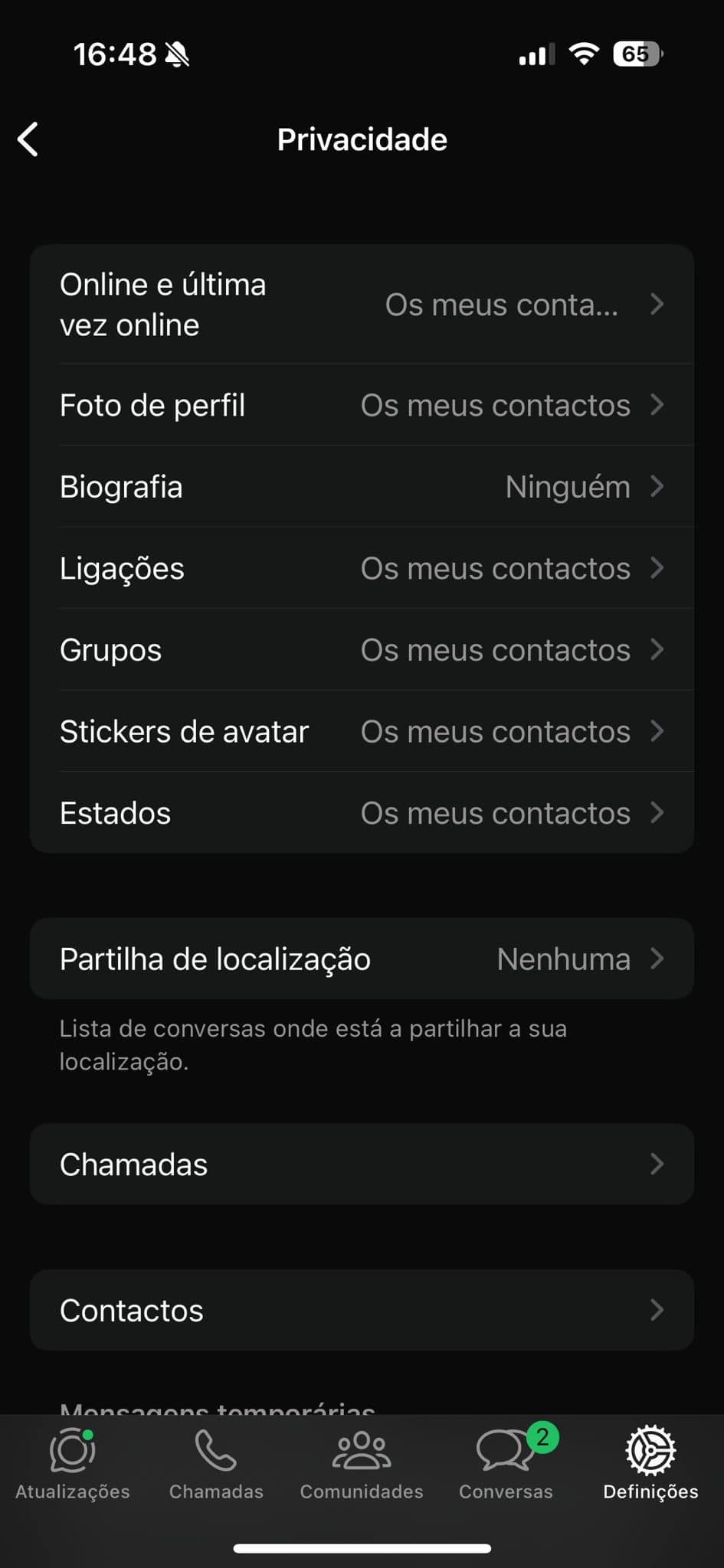Change who sees Biografia
Image resolution: width=724 pixels, height=1568 pixels.
(x=362, y=487)
